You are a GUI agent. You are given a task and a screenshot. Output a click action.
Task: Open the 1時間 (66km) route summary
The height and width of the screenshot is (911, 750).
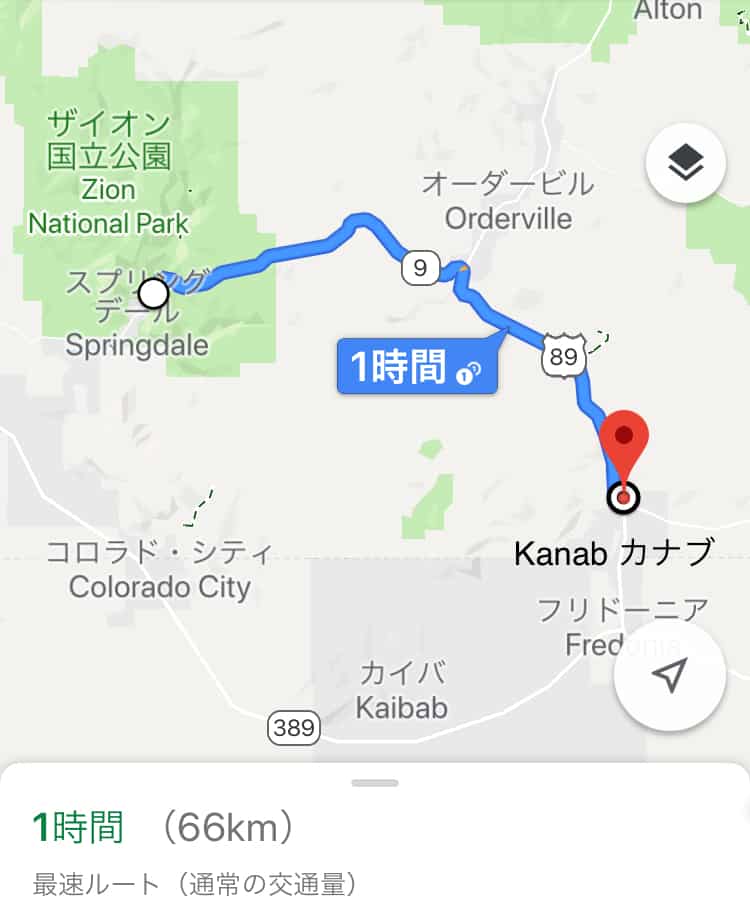tap(165, 827)
